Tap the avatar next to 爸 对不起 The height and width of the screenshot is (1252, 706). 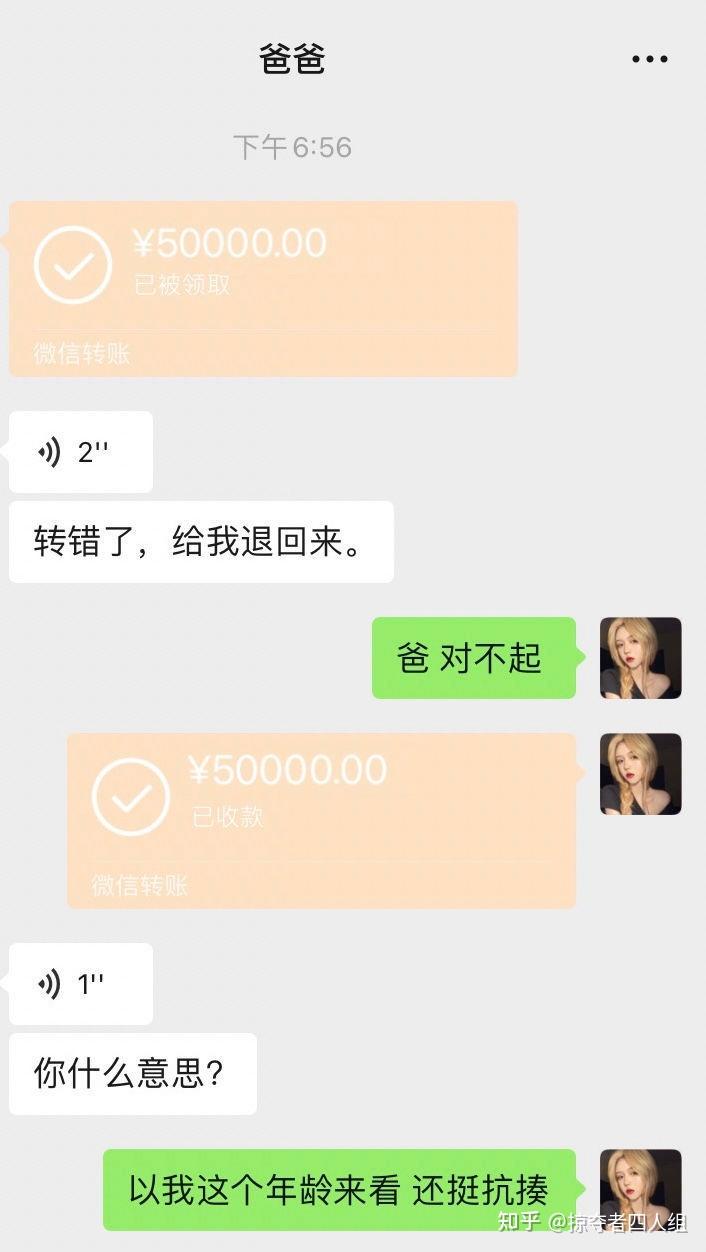640,658
